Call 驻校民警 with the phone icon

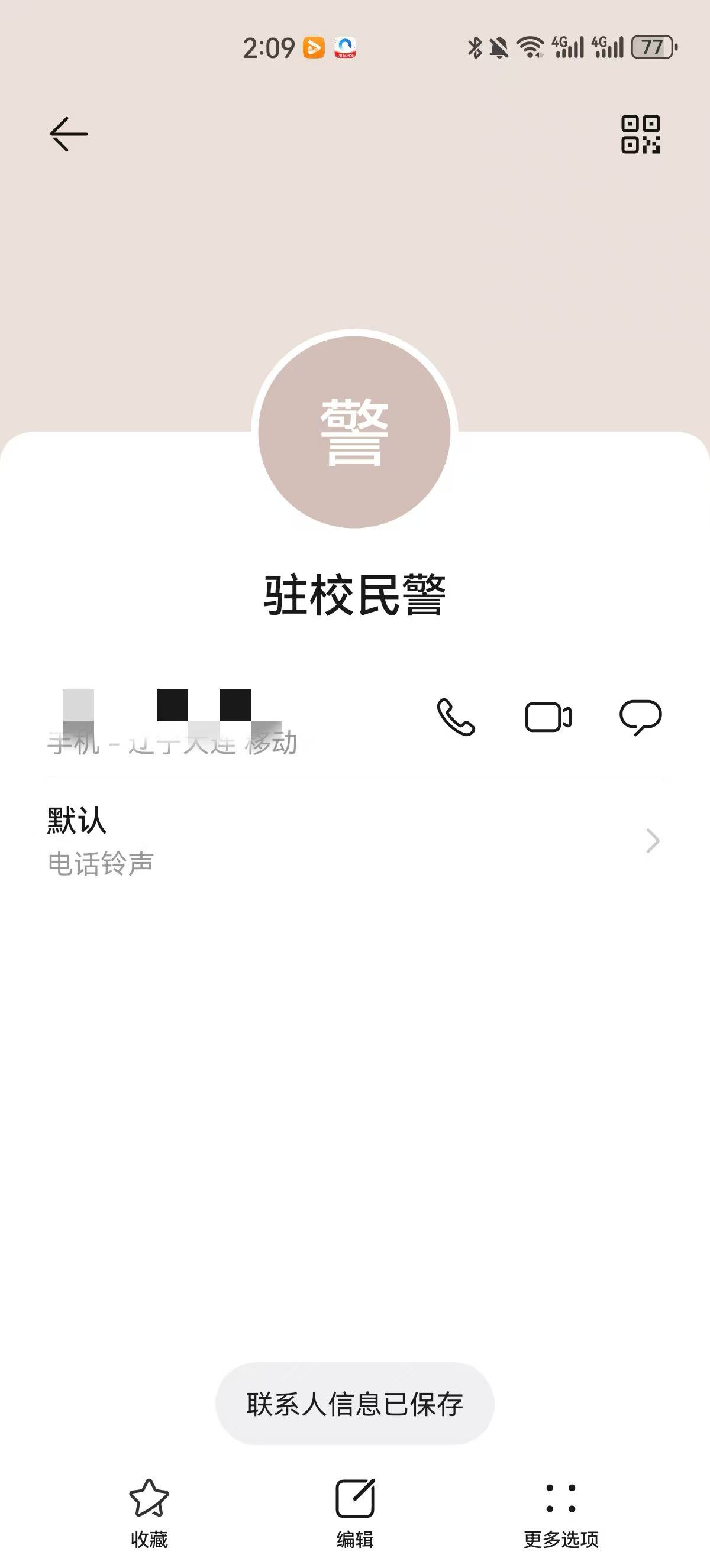pyautogui.click(x=456, y=717)
